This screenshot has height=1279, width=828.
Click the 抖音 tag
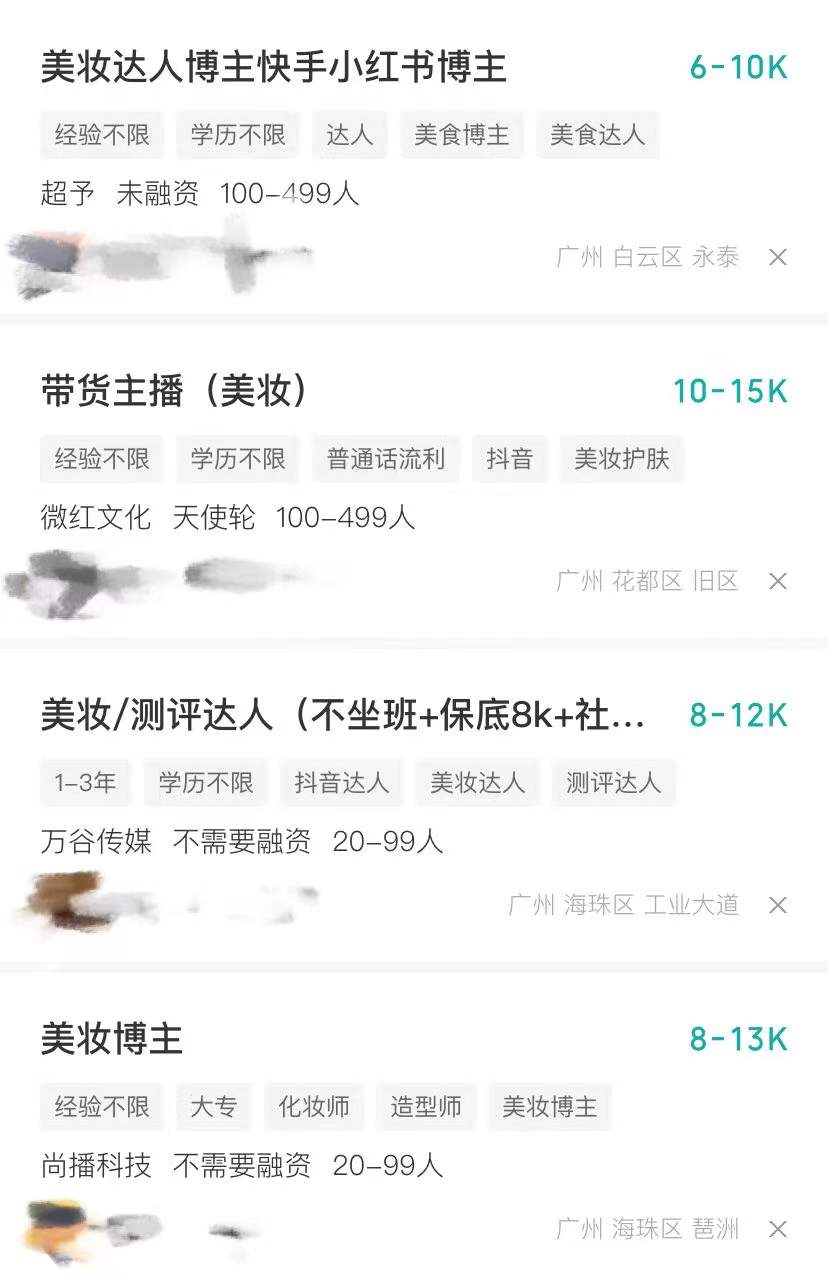(x=510, y=459)
